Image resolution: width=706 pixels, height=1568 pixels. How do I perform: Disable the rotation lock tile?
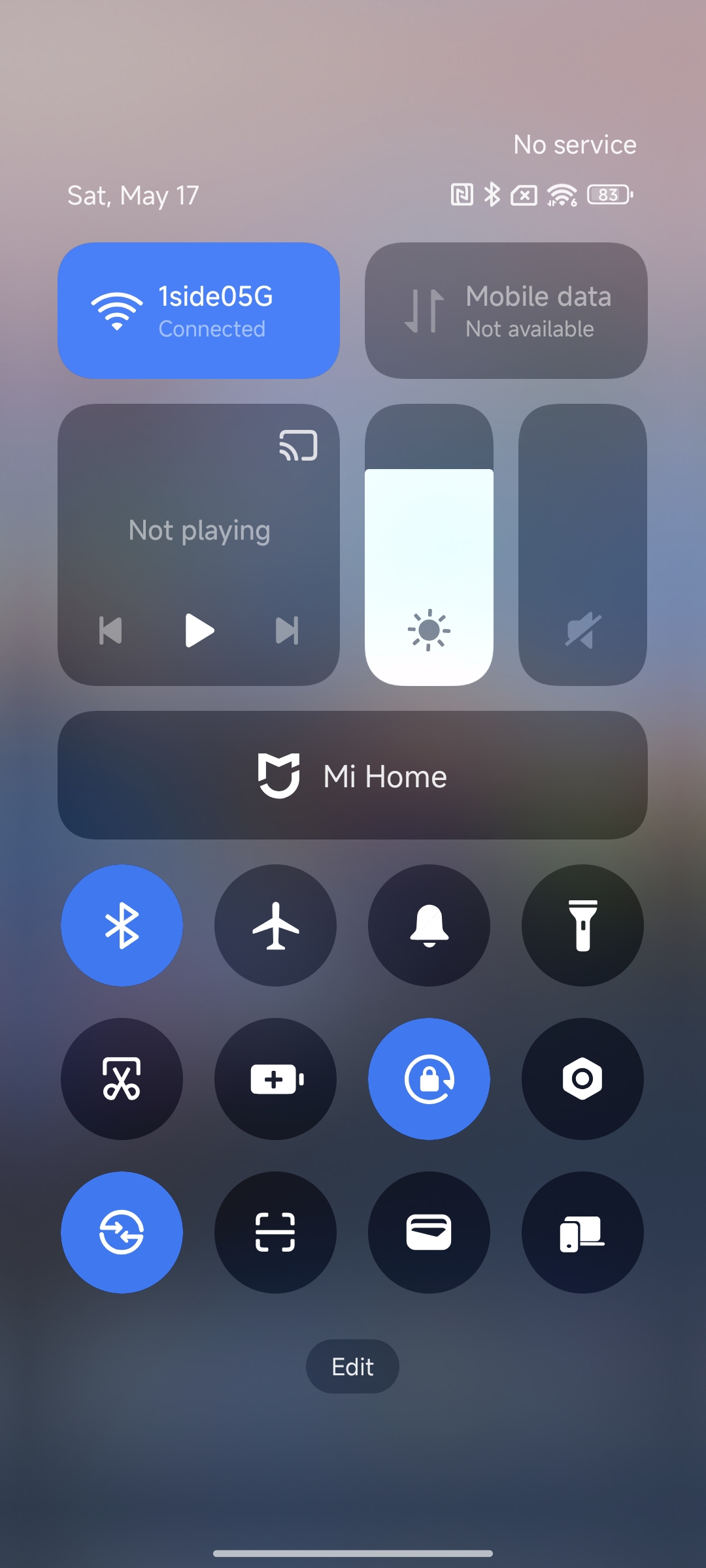pos(429,1079)
